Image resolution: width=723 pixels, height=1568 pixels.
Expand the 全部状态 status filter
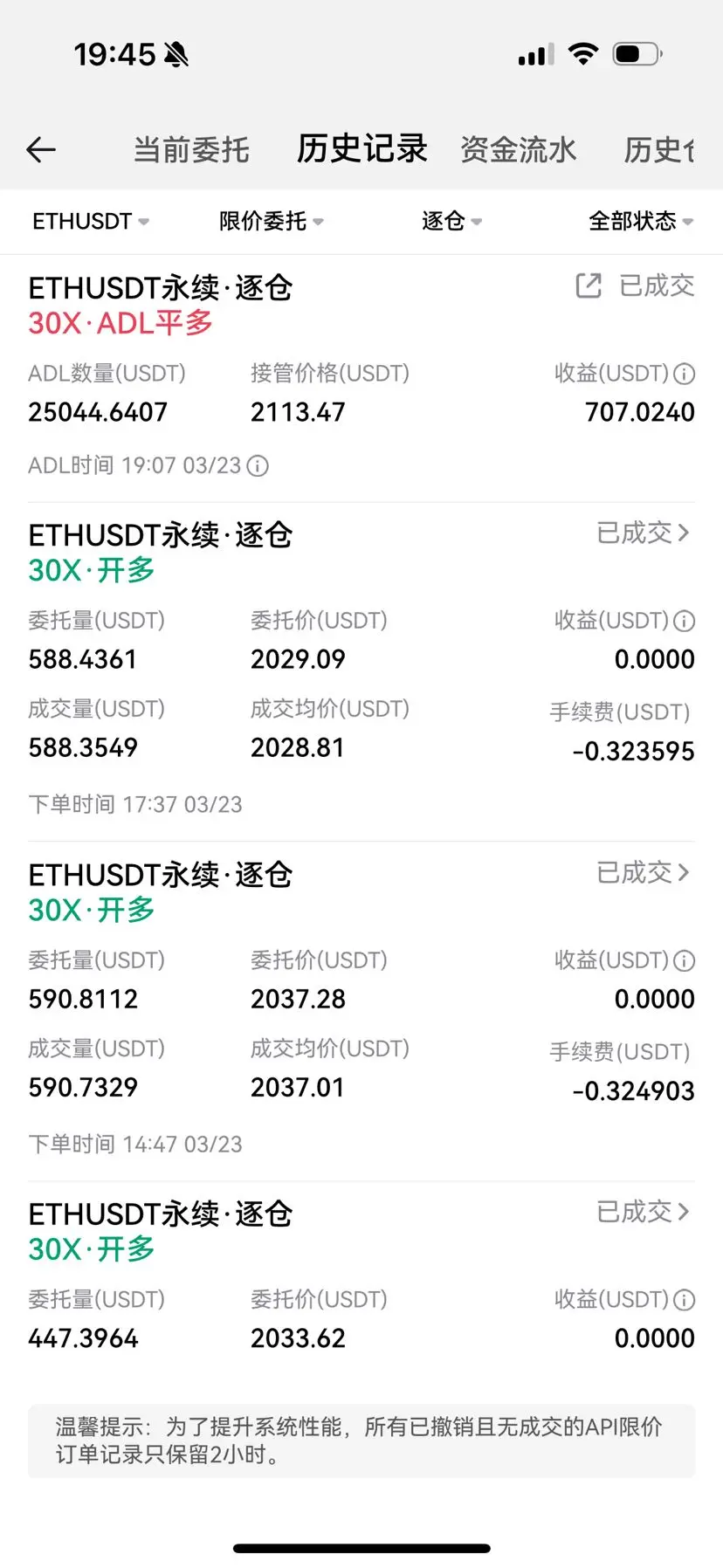tap(640, 222)
